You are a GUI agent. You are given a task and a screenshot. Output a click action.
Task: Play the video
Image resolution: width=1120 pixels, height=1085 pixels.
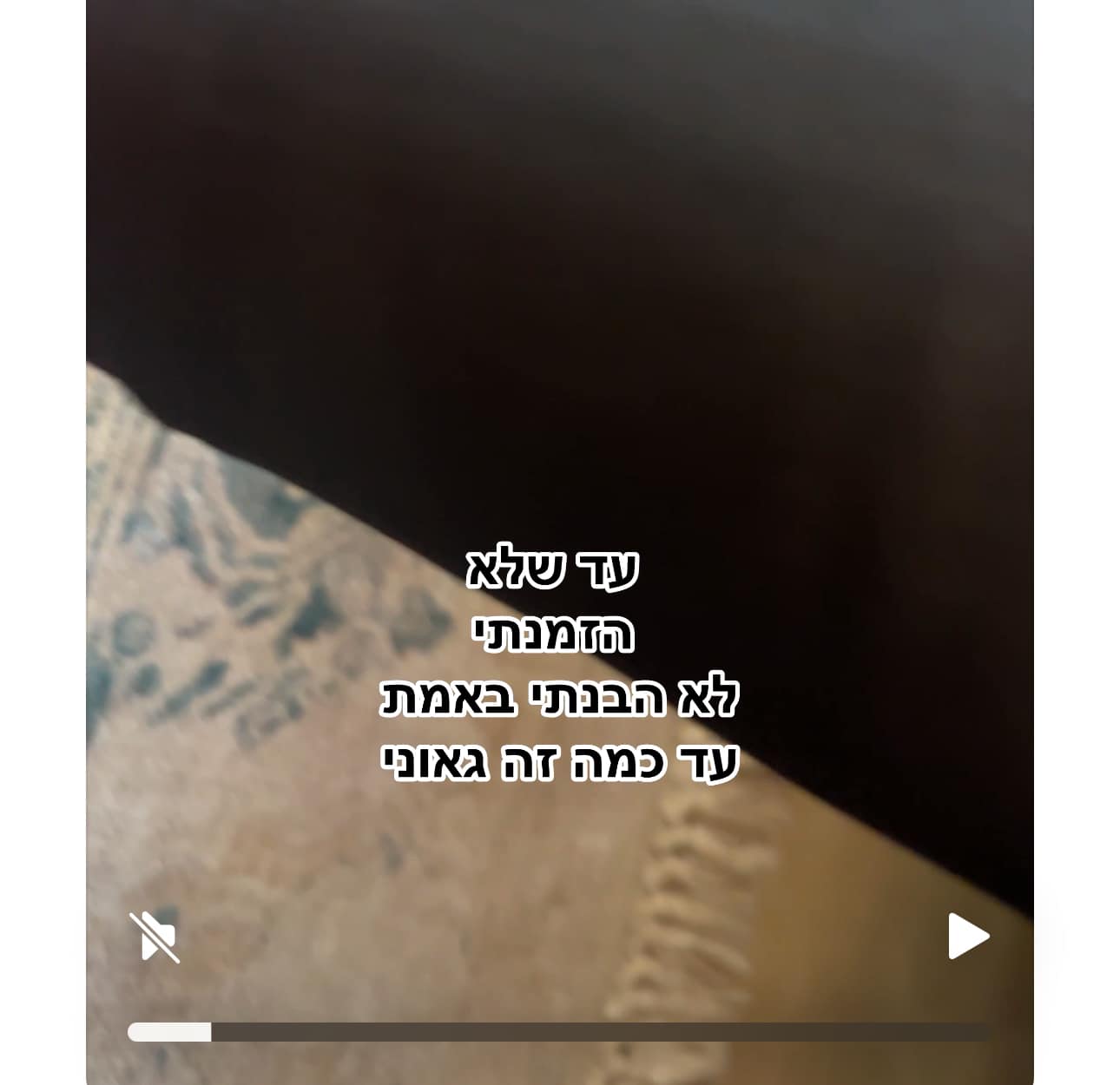[x=967, y=937]
